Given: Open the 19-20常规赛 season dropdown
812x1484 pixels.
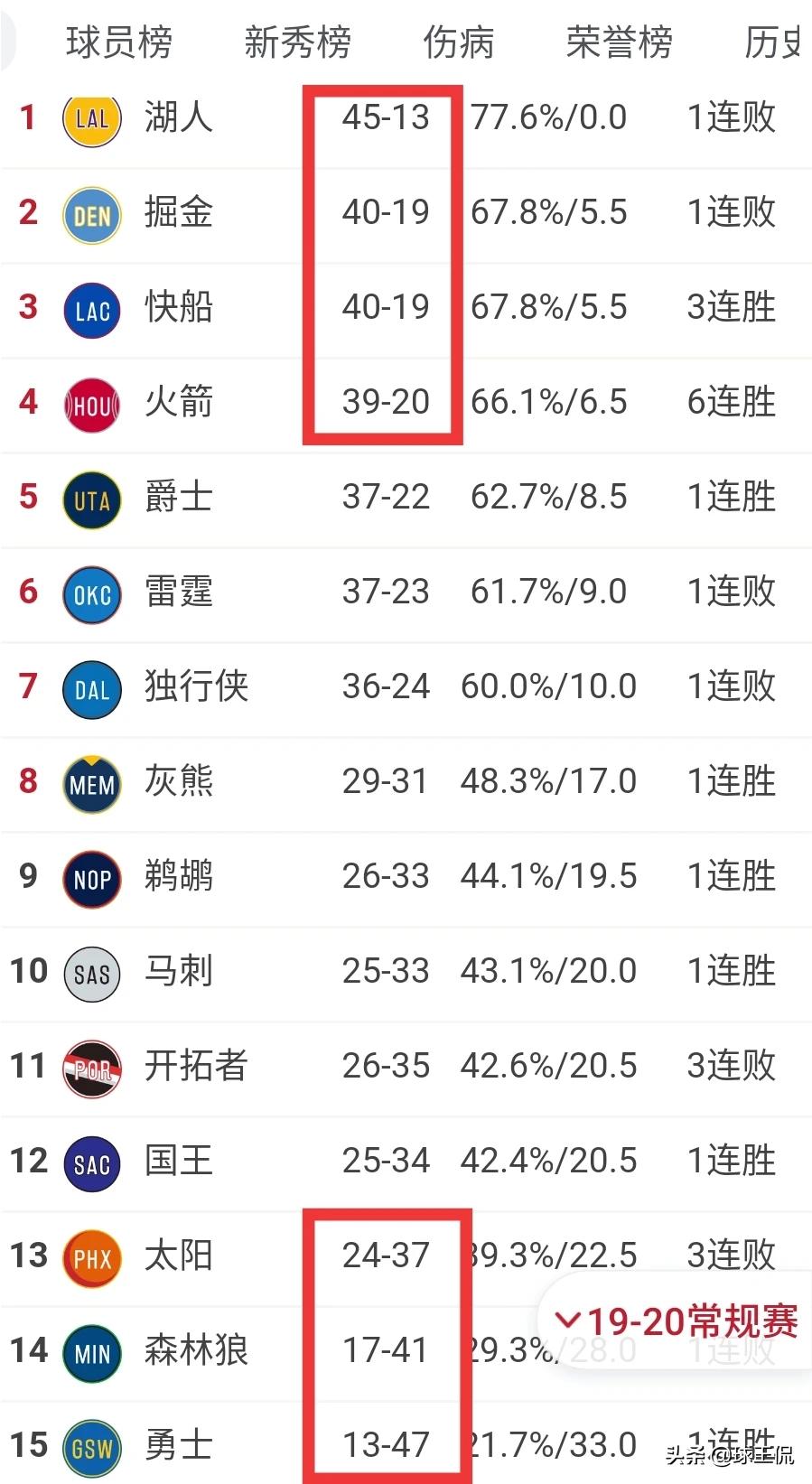Looking at the screenshot, I should [x=676, y=1321].
